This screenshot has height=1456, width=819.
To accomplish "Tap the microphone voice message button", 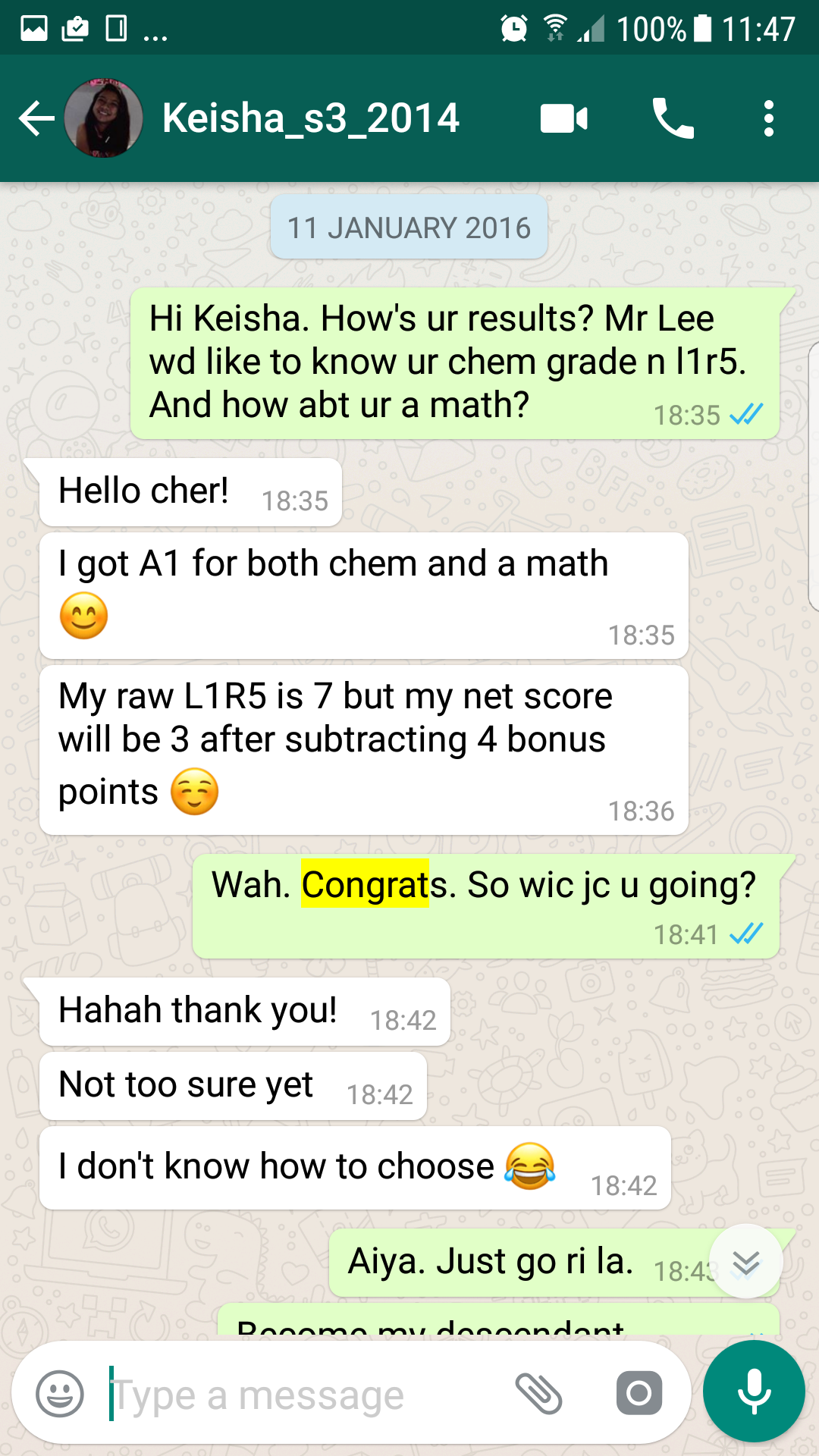I will point(754,1392).
